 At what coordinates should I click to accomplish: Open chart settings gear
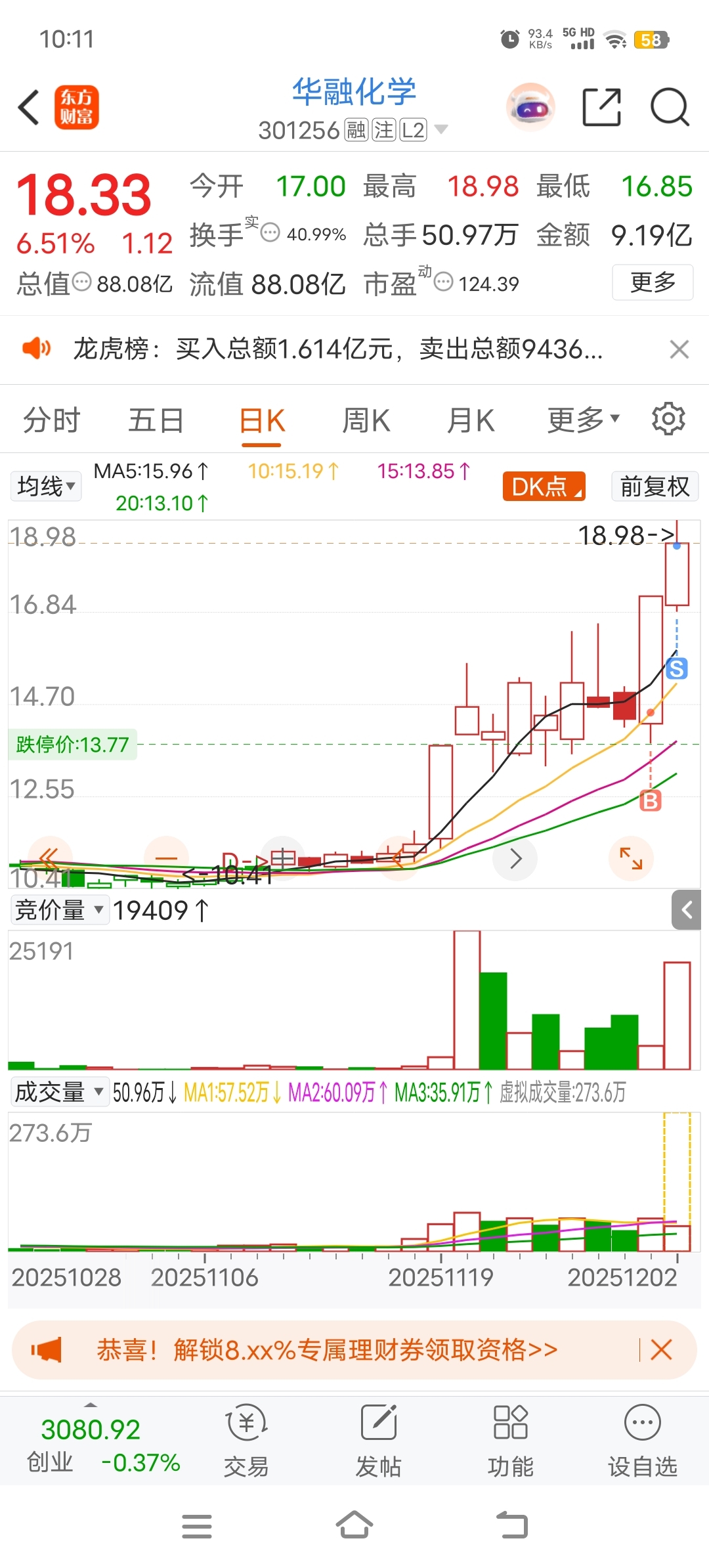(669, 419)
